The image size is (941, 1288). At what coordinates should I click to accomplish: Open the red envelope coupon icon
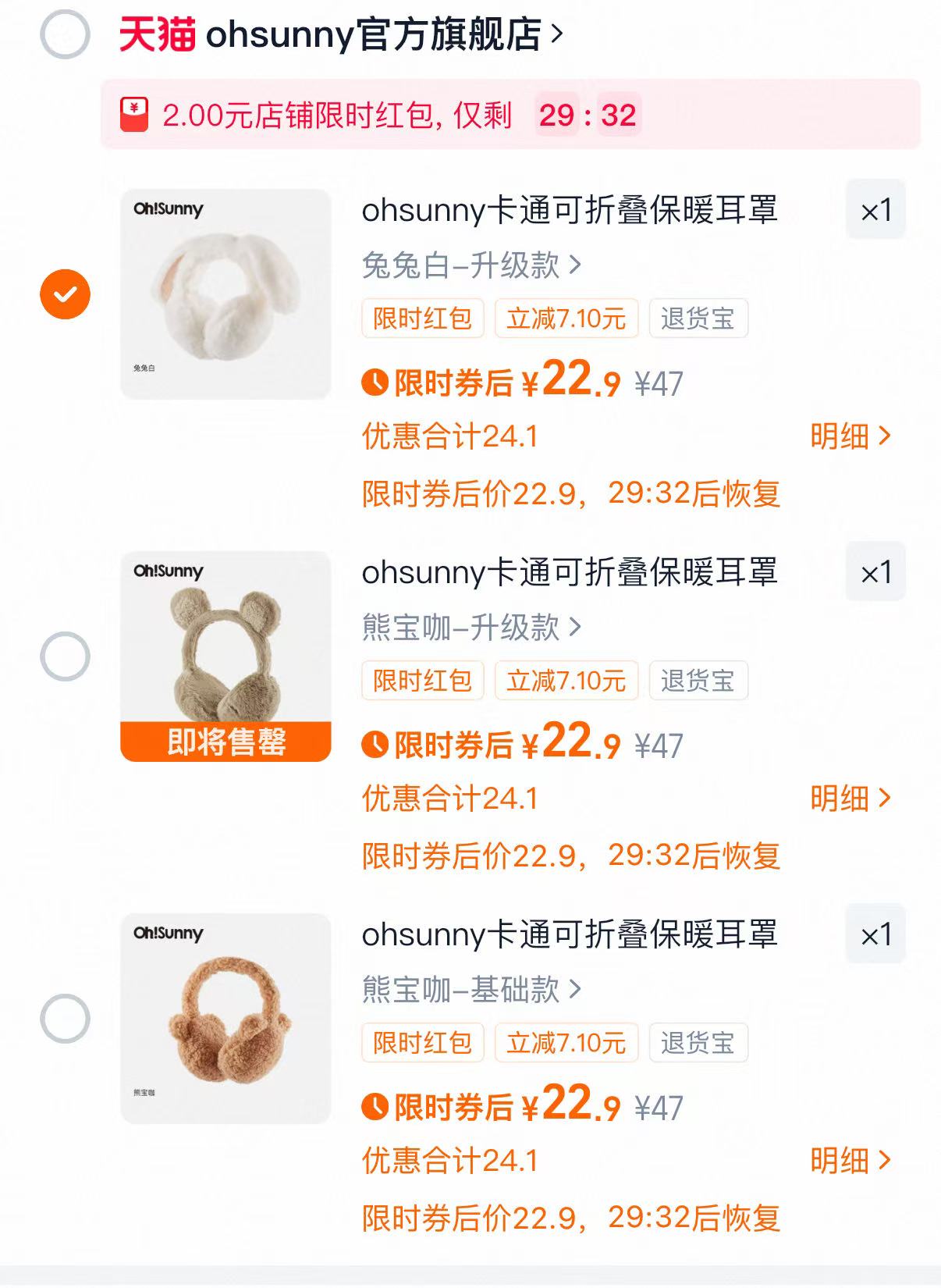point(133,114)
